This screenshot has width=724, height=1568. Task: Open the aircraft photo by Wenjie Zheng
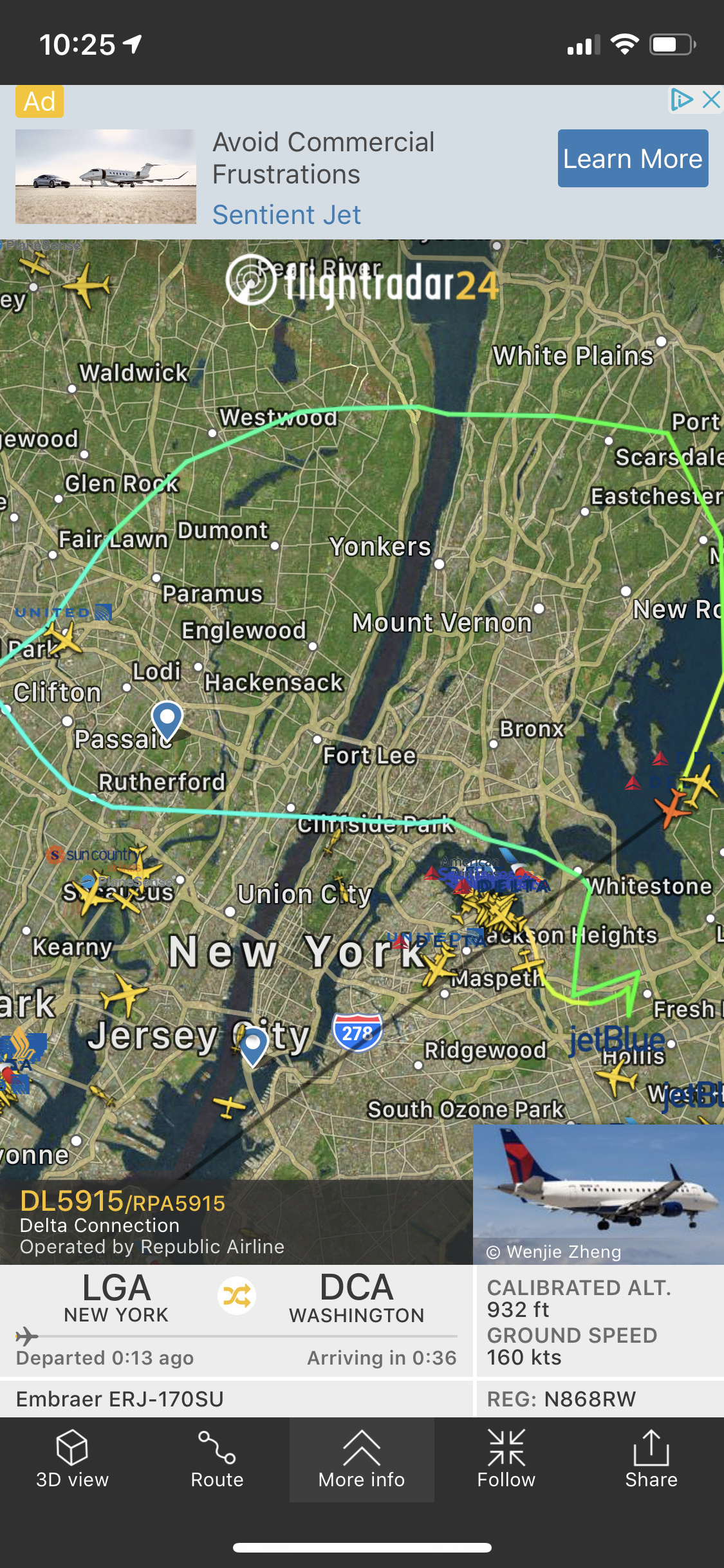pyautogui.click(x=598, y=1193)
